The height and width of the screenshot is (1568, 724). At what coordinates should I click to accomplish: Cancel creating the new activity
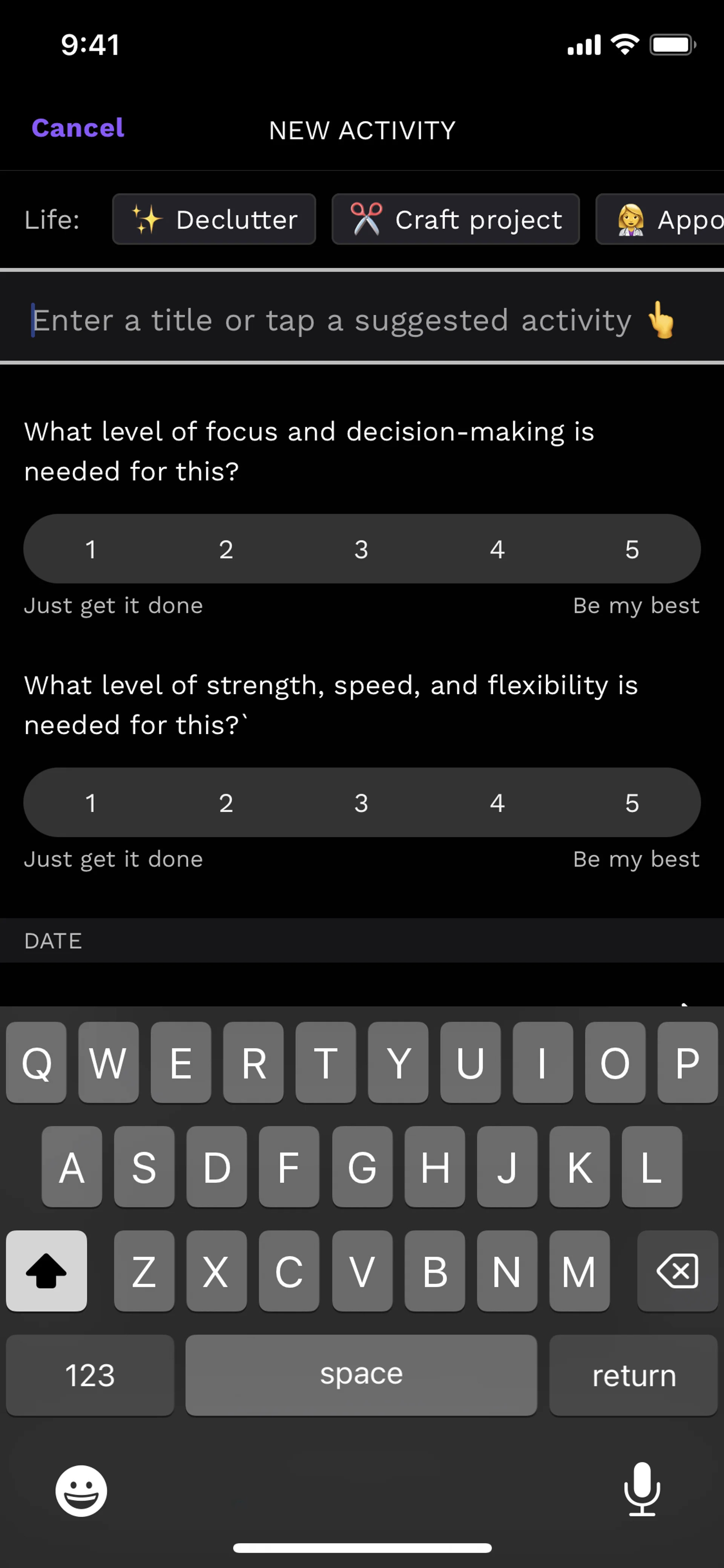pos(77,128)
